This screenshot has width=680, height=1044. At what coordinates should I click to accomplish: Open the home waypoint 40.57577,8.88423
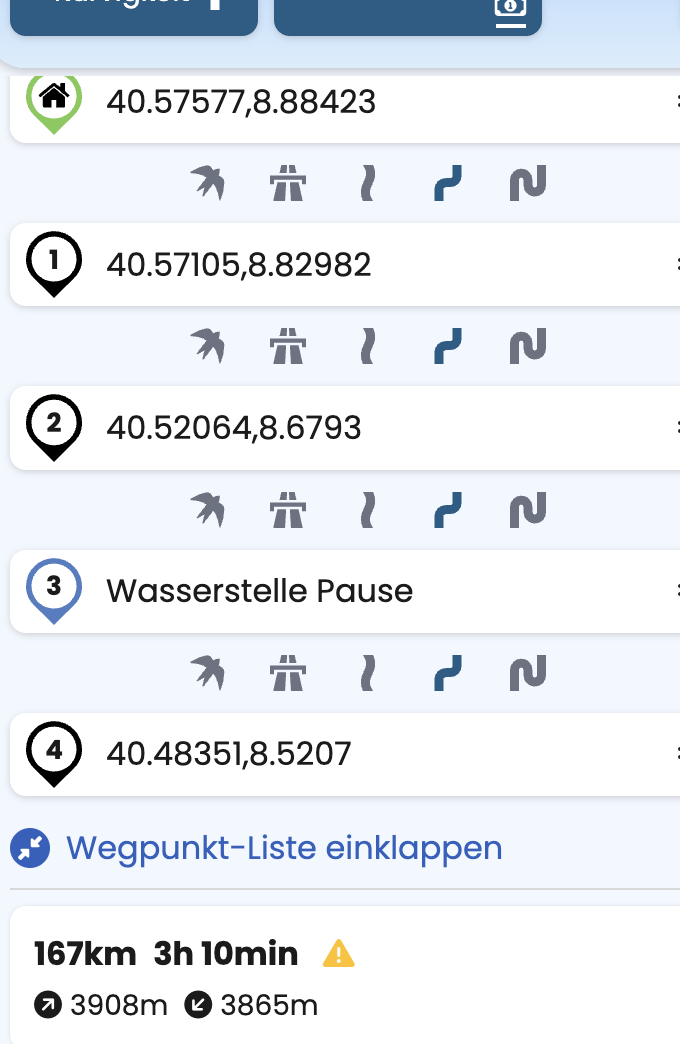[x=240, y=101]
